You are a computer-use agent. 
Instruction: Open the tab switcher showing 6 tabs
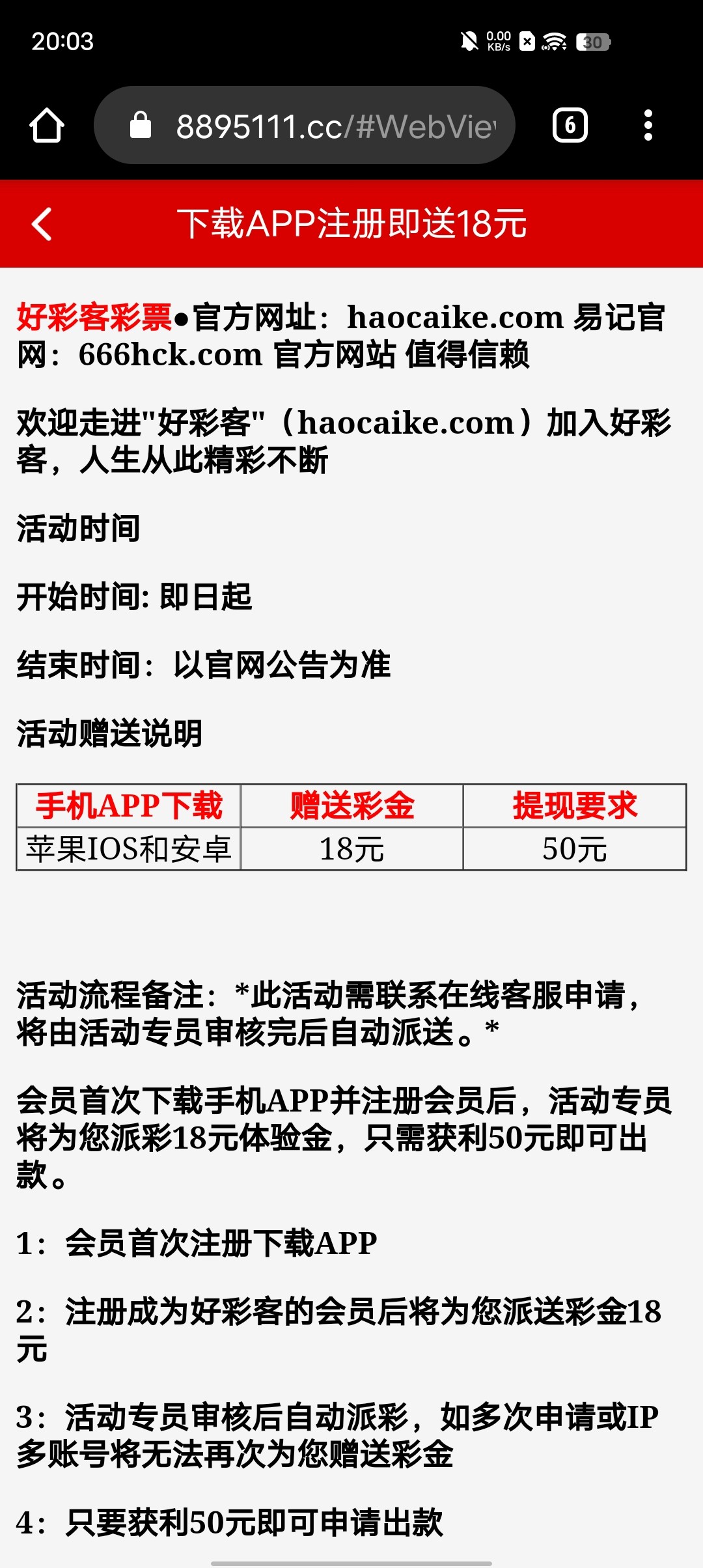pos(570,125)
